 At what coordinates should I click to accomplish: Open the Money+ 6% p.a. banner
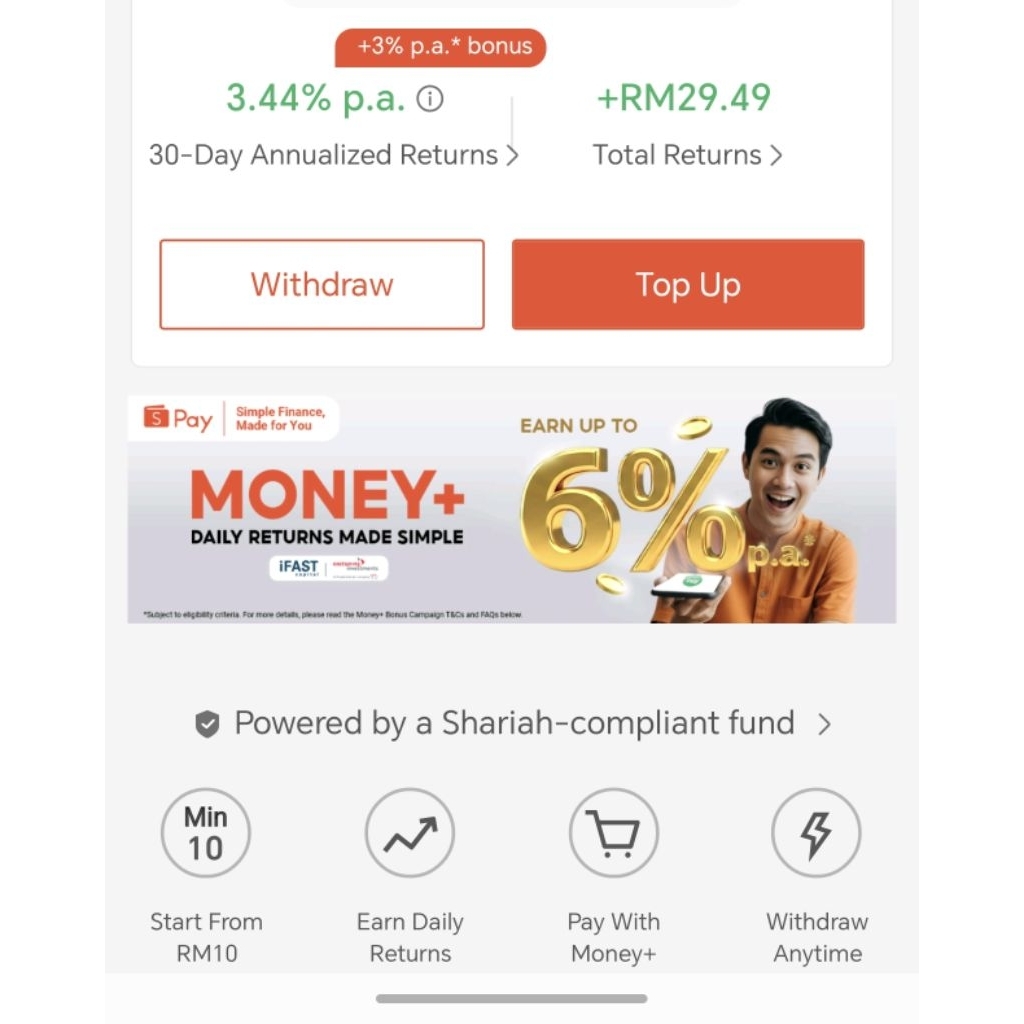512,509
